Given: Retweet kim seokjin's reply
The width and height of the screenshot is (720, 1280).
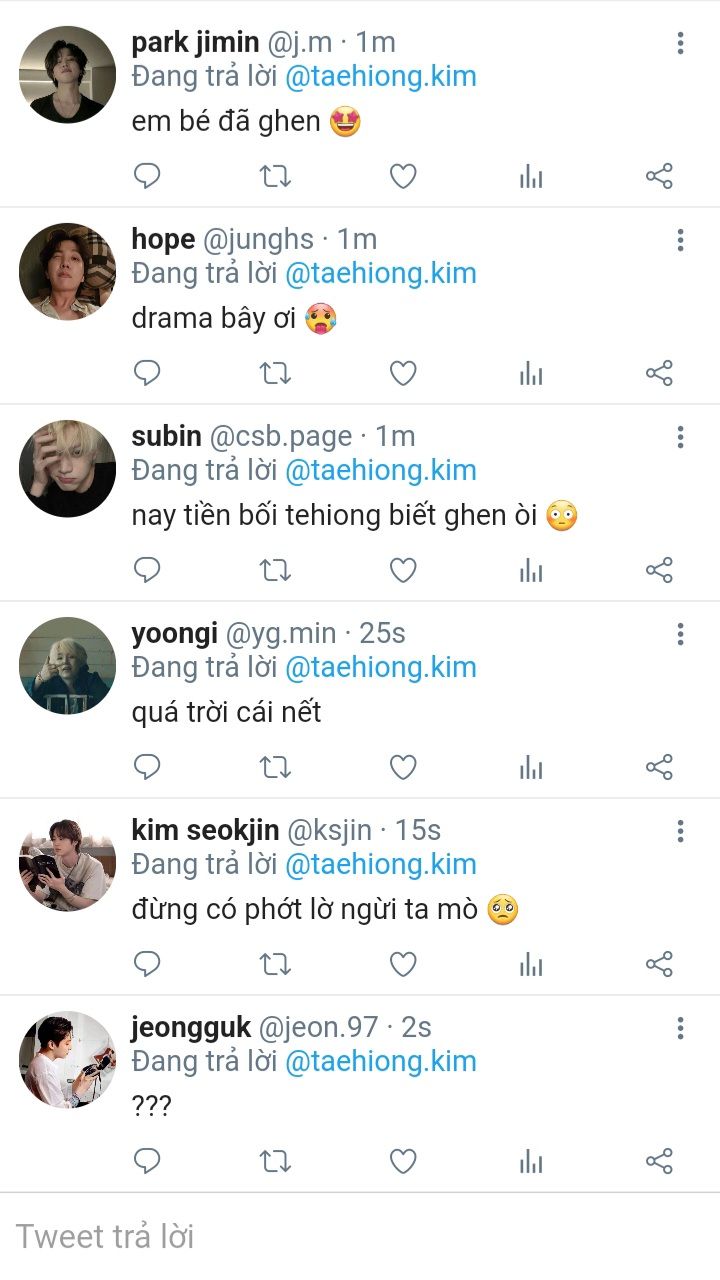Looking at the screenshot, I should (x=275, y=965).
